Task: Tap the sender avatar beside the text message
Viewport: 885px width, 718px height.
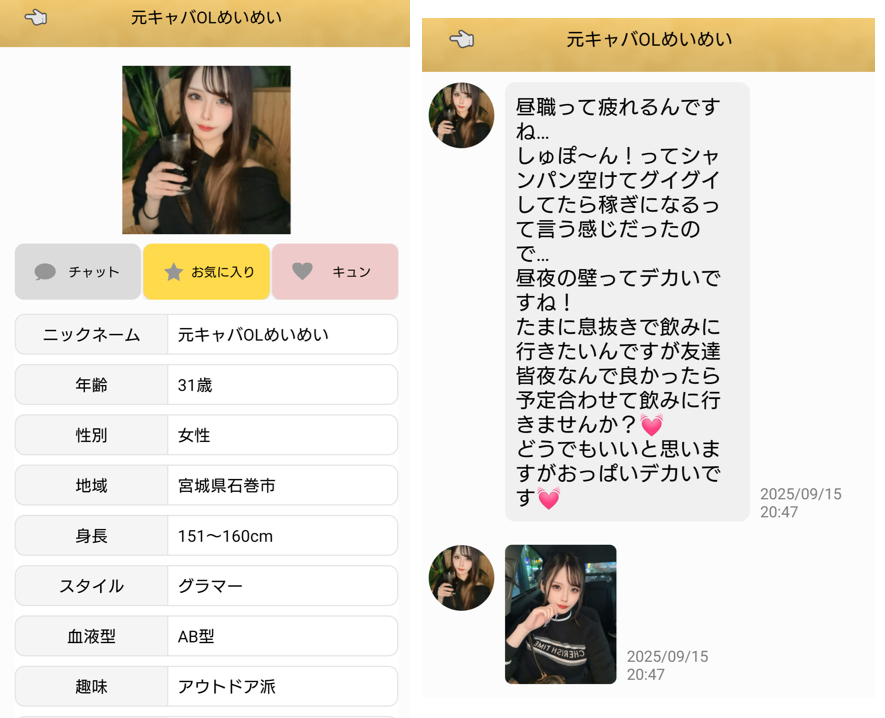Action: click(x=461, y=116)
